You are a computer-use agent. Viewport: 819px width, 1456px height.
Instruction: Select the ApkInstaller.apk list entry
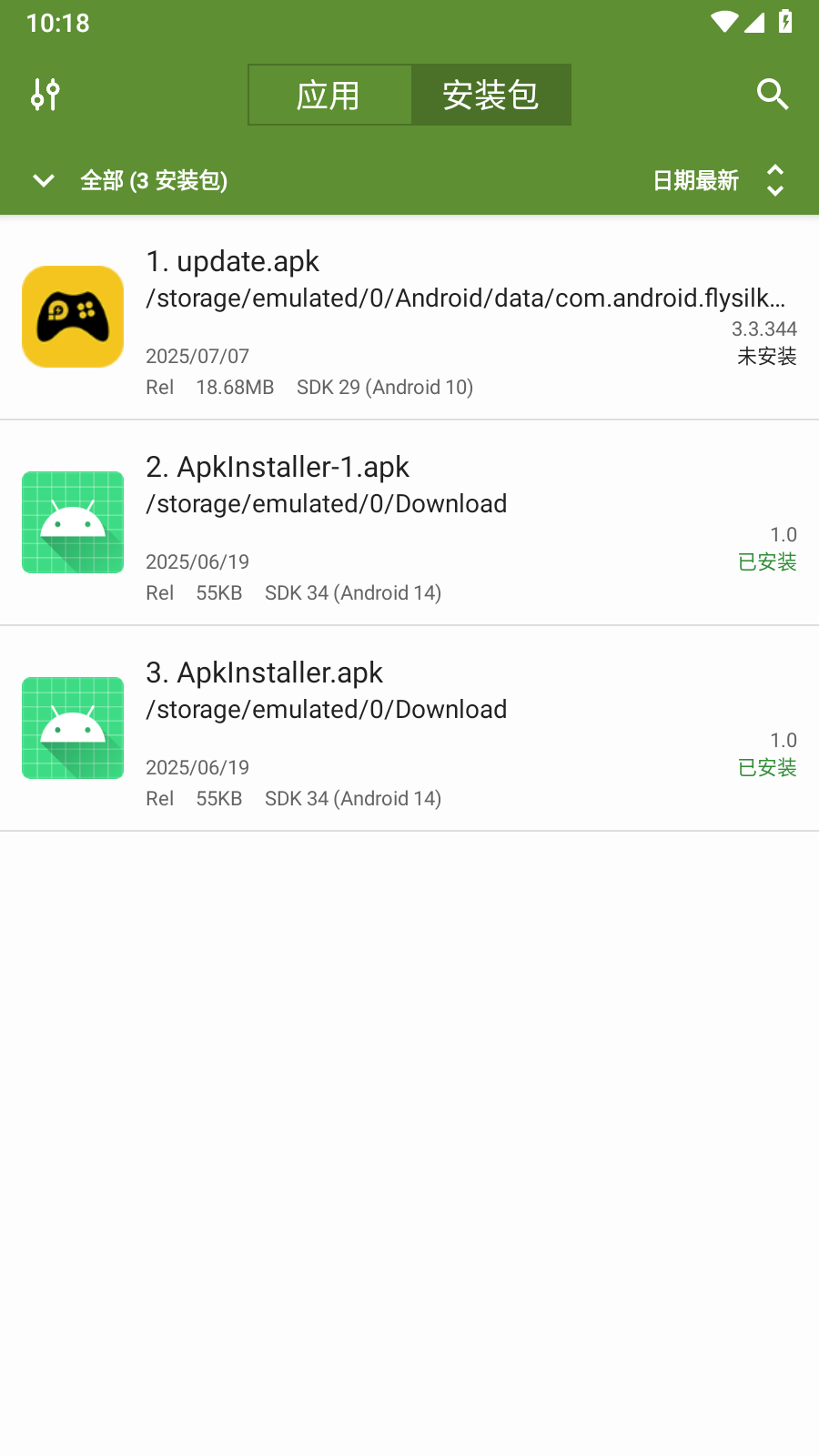coord(409,728)
